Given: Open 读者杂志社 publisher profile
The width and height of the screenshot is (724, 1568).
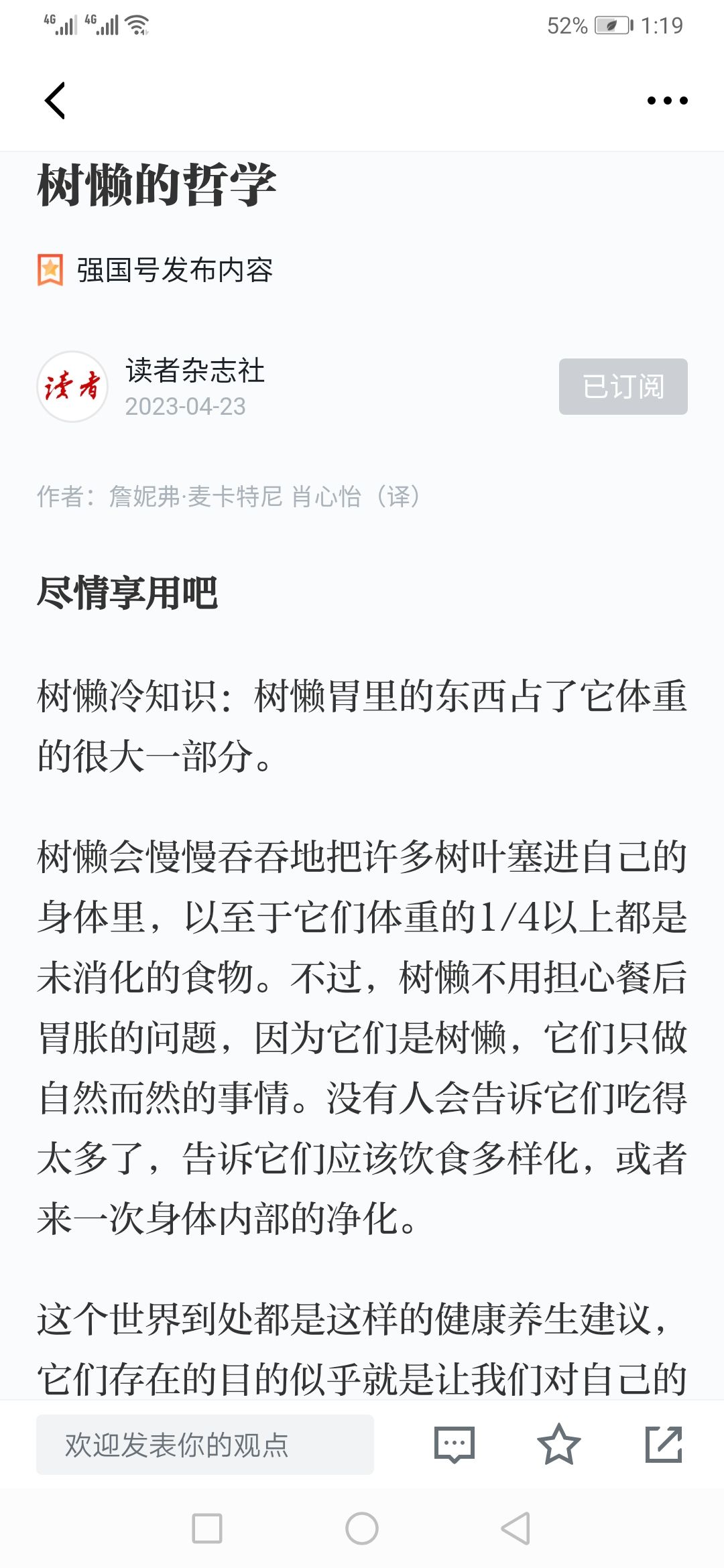Looking at the screenshot, I should tap(195, 371).
